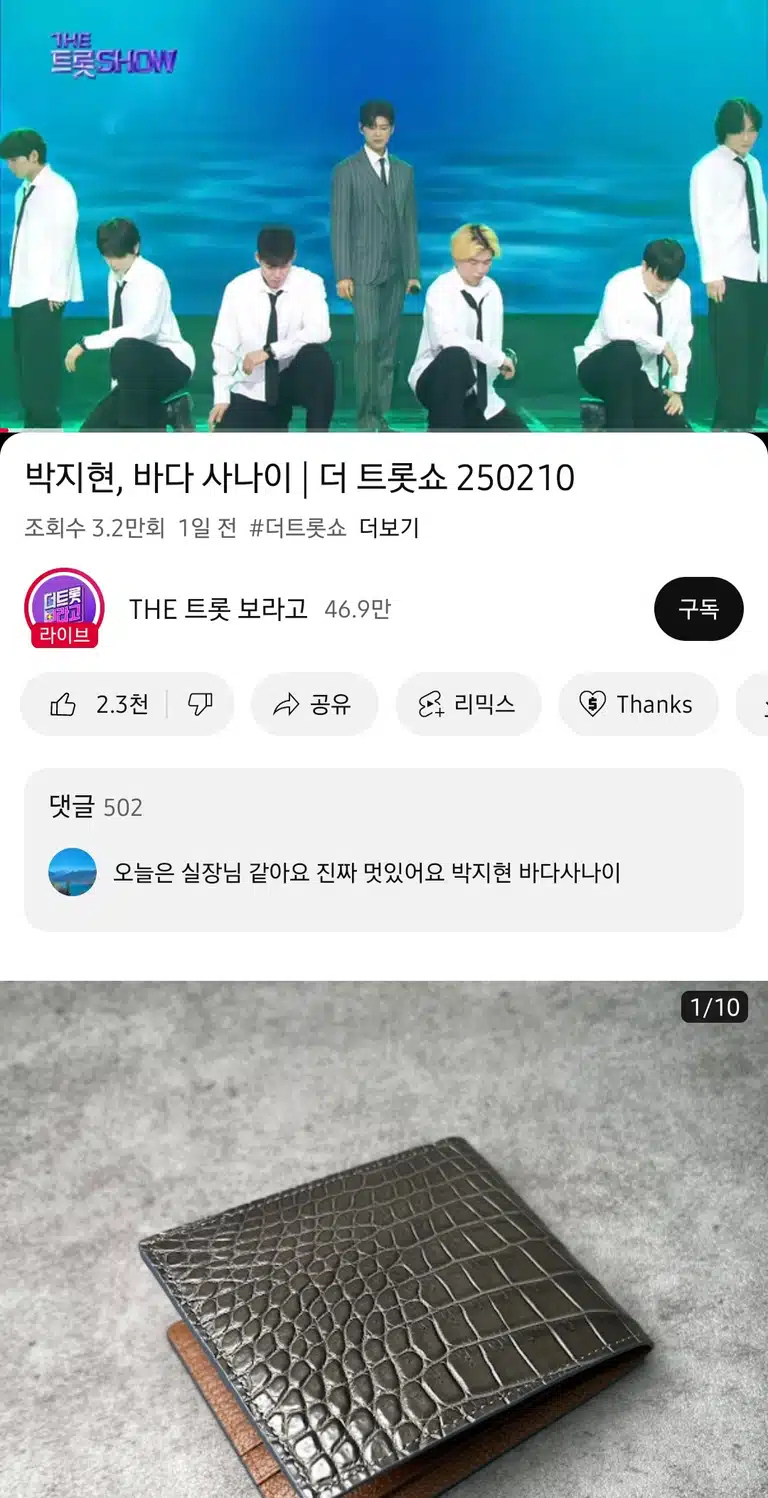This screenshot has width=768, height=1498.
Task: Like the video with 2.3천 likes
Action: [96, 704]
